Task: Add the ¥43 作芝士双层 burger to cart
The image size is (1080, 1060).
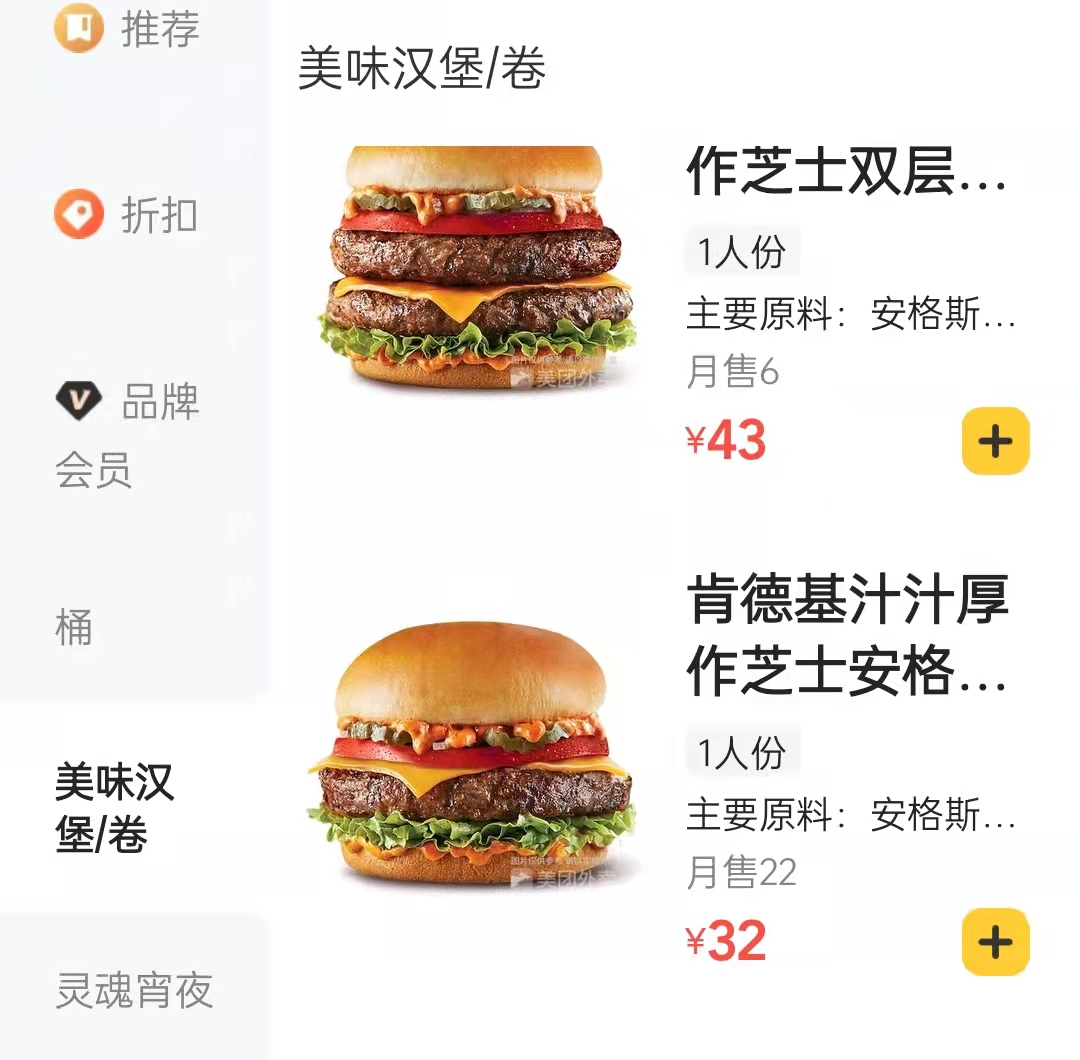Action: tap(995, 441)
